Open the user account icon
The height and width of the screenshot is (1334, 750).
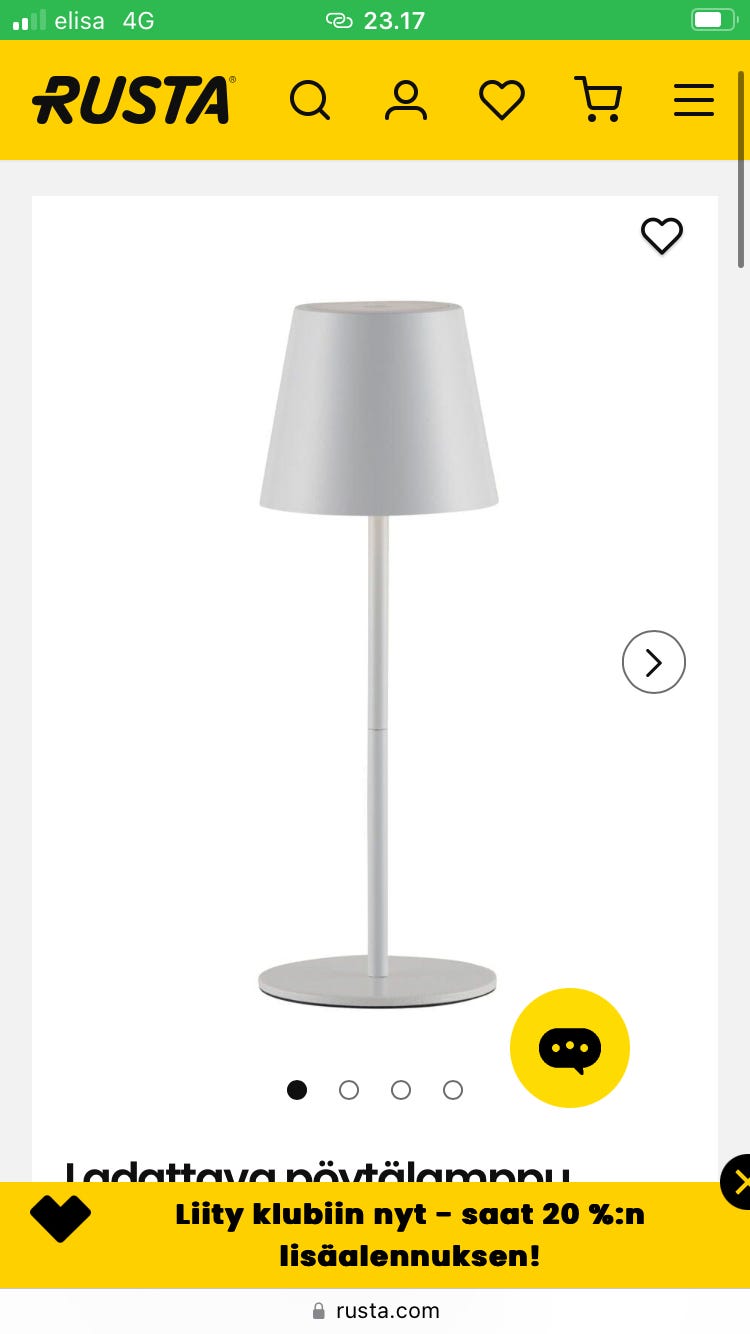406,100
